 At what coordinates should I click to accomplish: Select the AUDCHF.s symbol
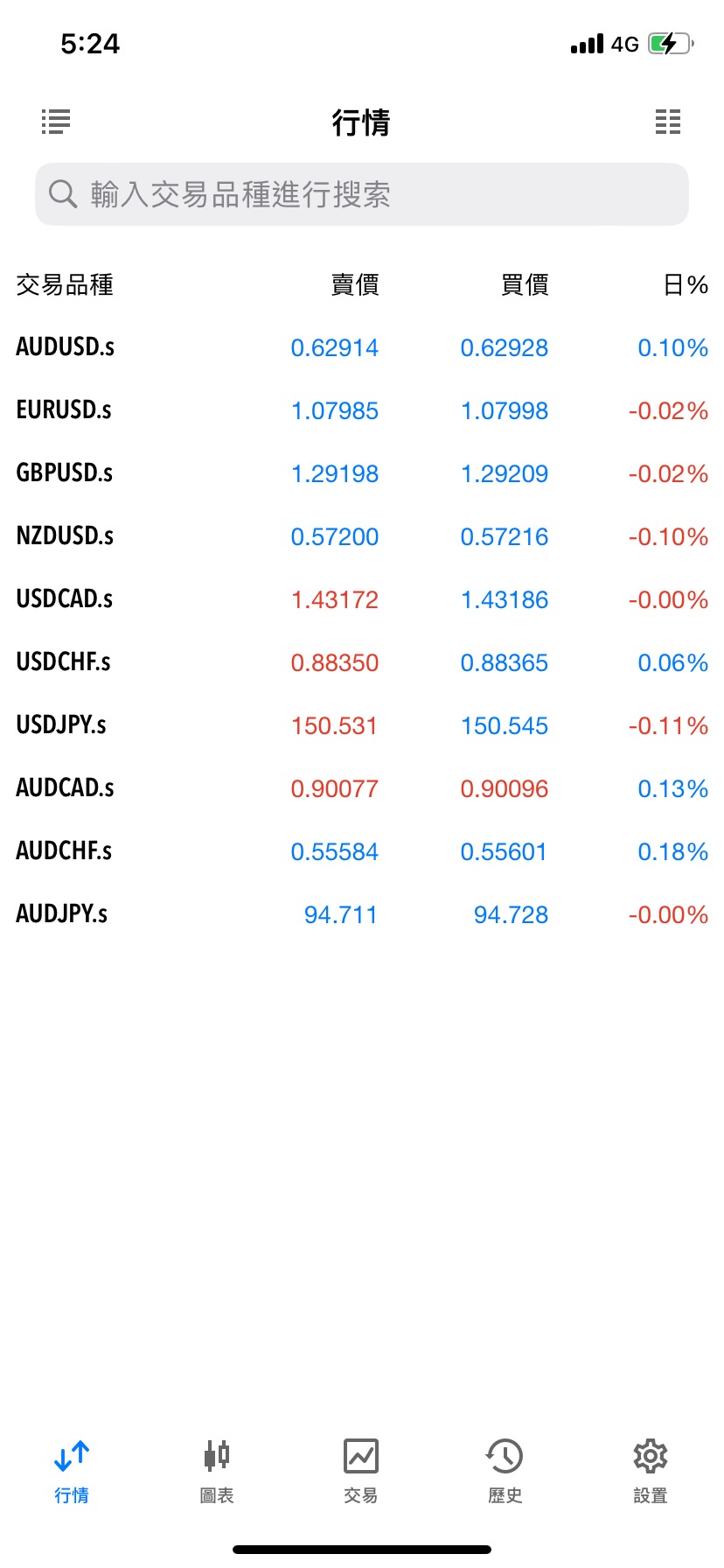click(x=65, y=851)
